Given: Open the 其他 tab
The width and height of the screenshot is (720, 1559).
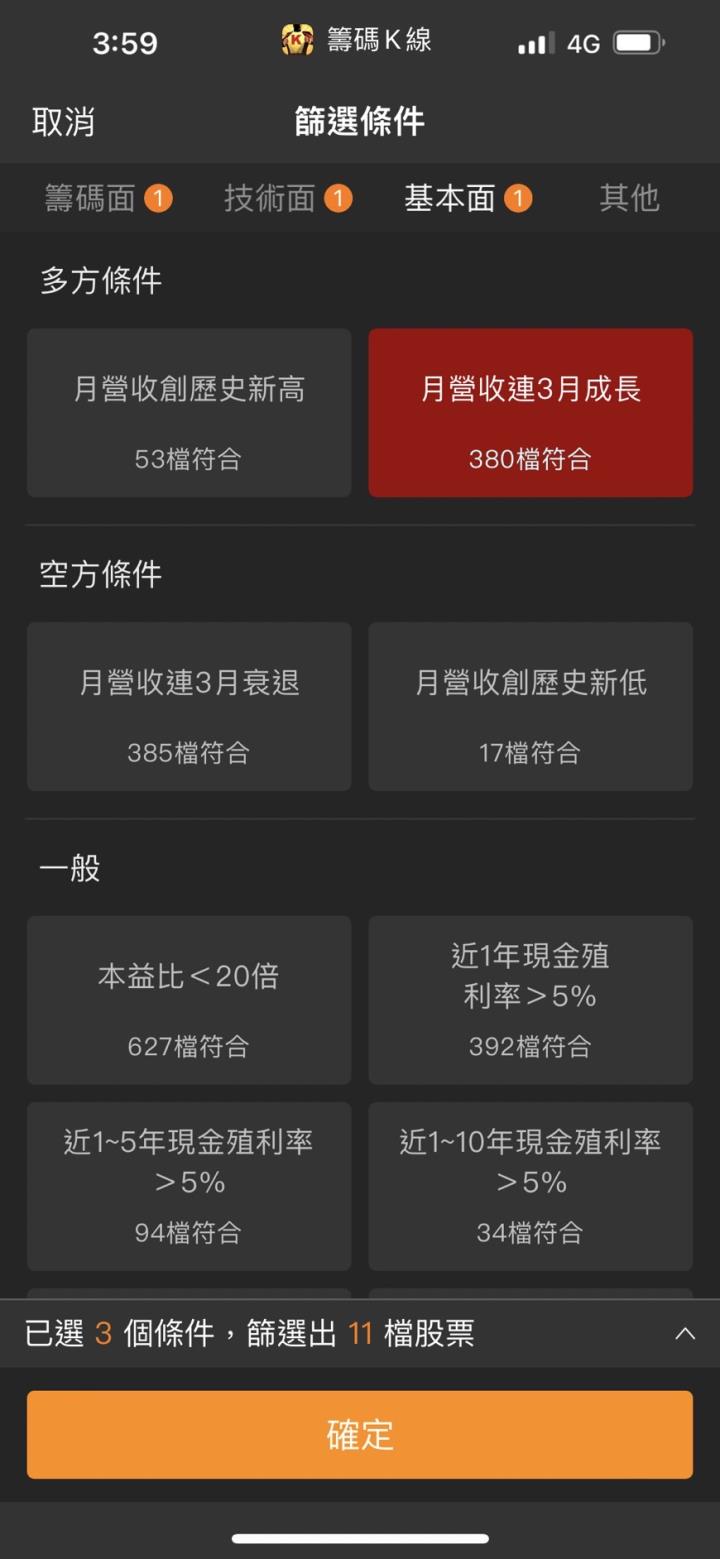Looking at the screenshot, I should (x=628, y=198).
